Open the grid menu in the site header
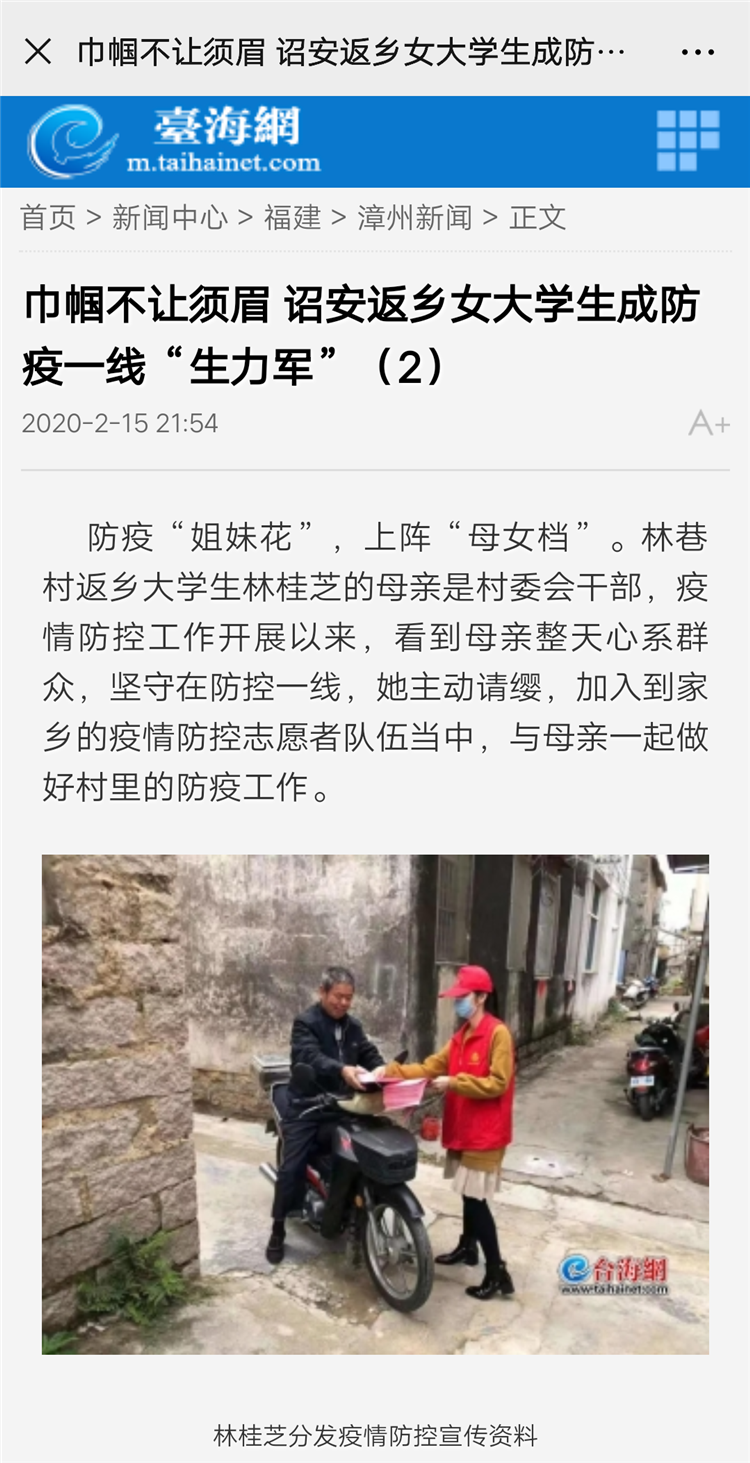This screenshot has height=1463, width=750. pyautogui.click(x=688, y=141)
